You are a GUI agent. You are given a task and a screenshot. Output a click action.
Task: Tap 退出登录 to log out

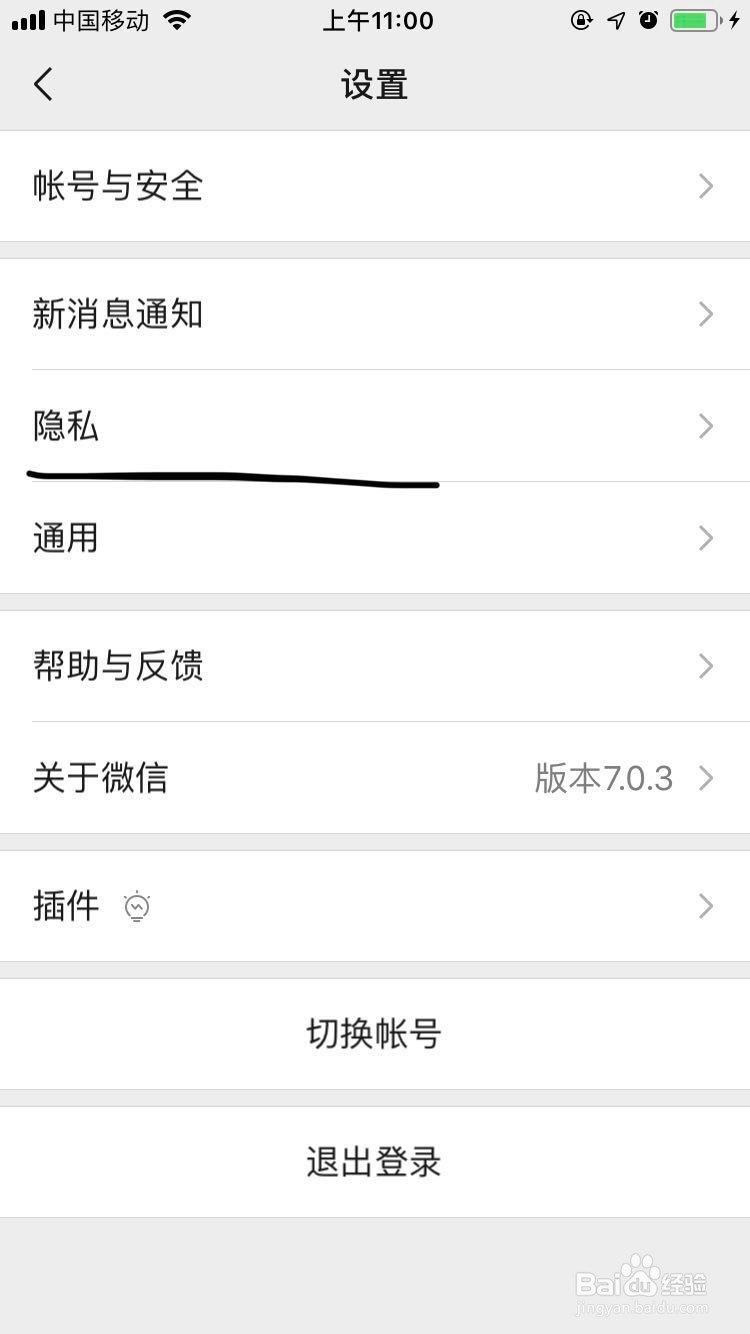pyautogui.click(x=375, y=1161)
